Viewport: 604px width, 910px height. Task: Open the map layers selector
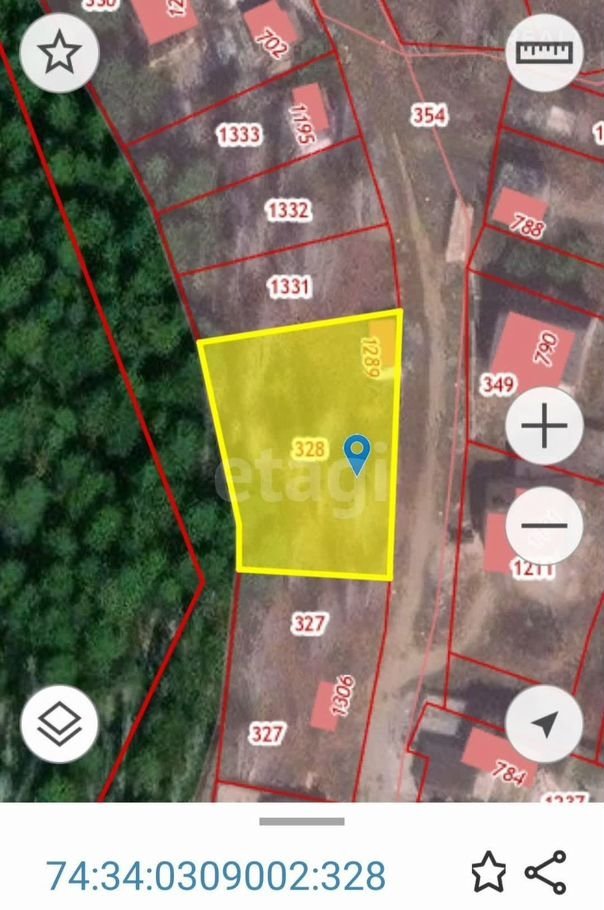[59, 724]
